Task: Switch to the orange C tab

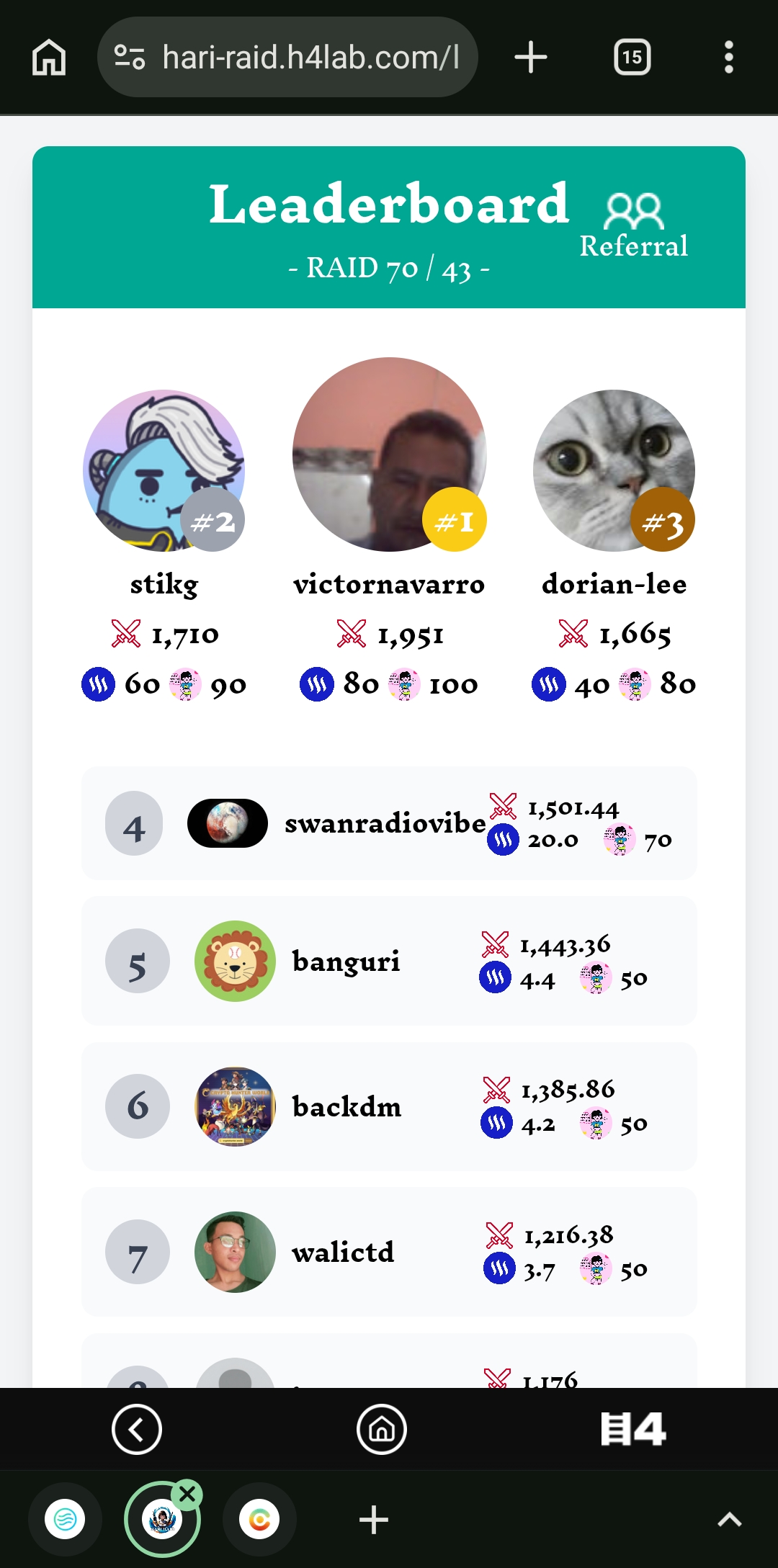Action: tap(259, 1520)
